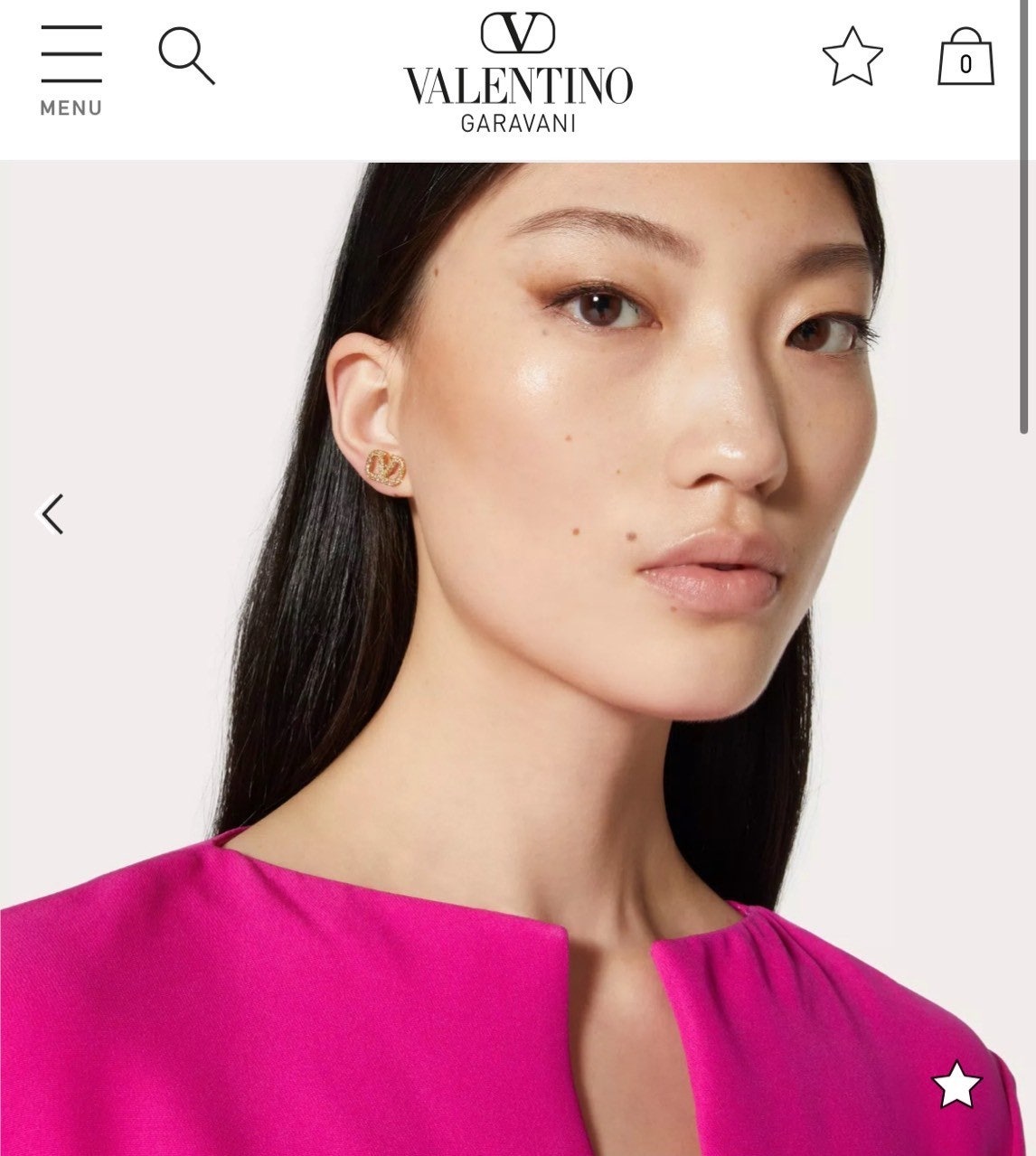Screen dimensions: 1036x1156
Task: Add this earring to wishlist
Action: pyautogui.click(x=956, y=1085)
